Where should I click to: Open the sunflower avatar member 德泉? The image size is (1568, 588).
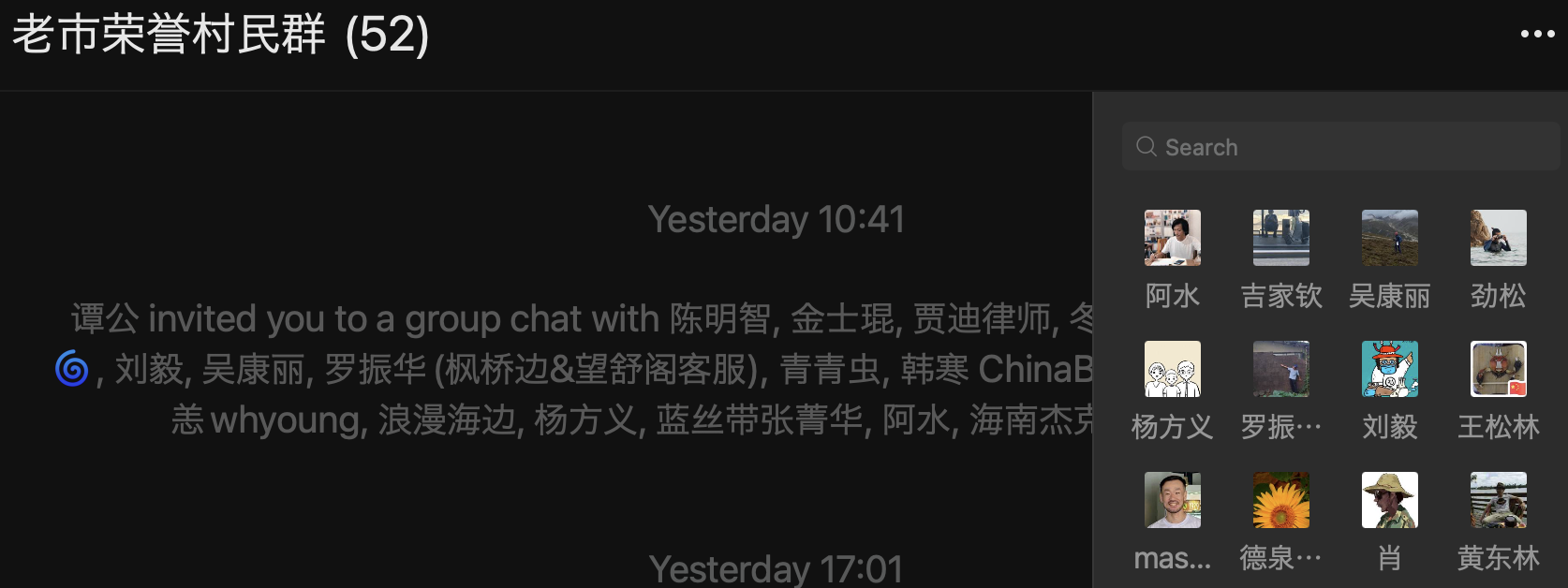[1280, 501]
